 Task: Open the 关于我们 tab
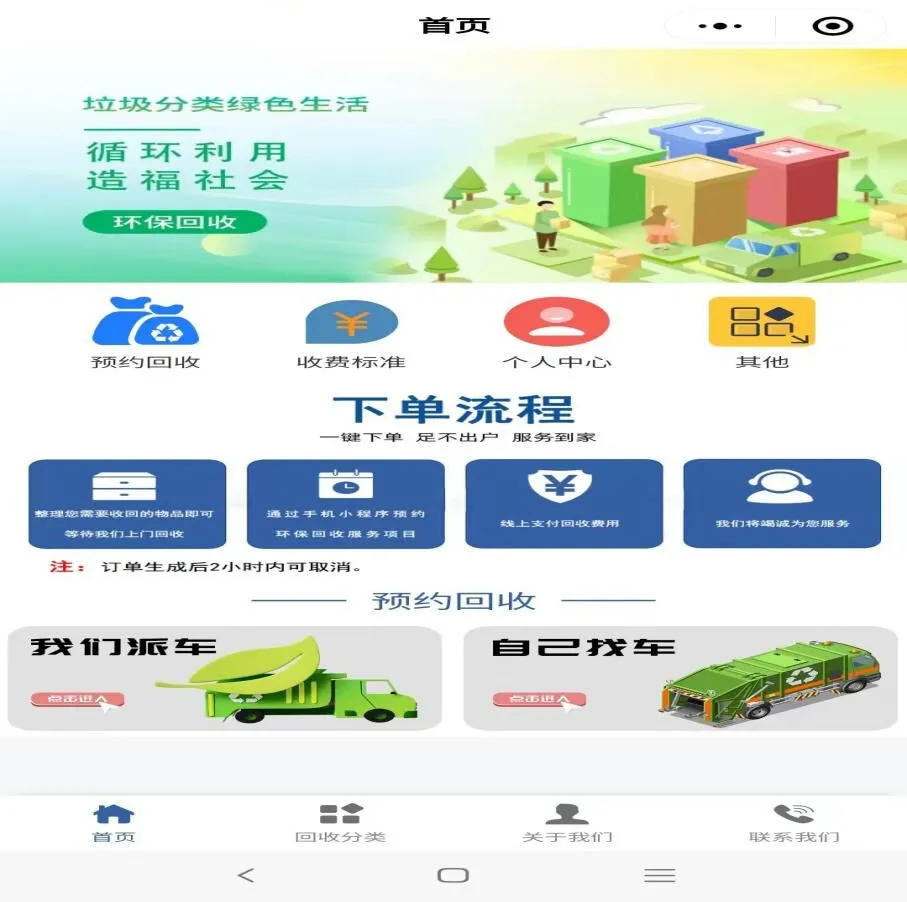(567, 823)
